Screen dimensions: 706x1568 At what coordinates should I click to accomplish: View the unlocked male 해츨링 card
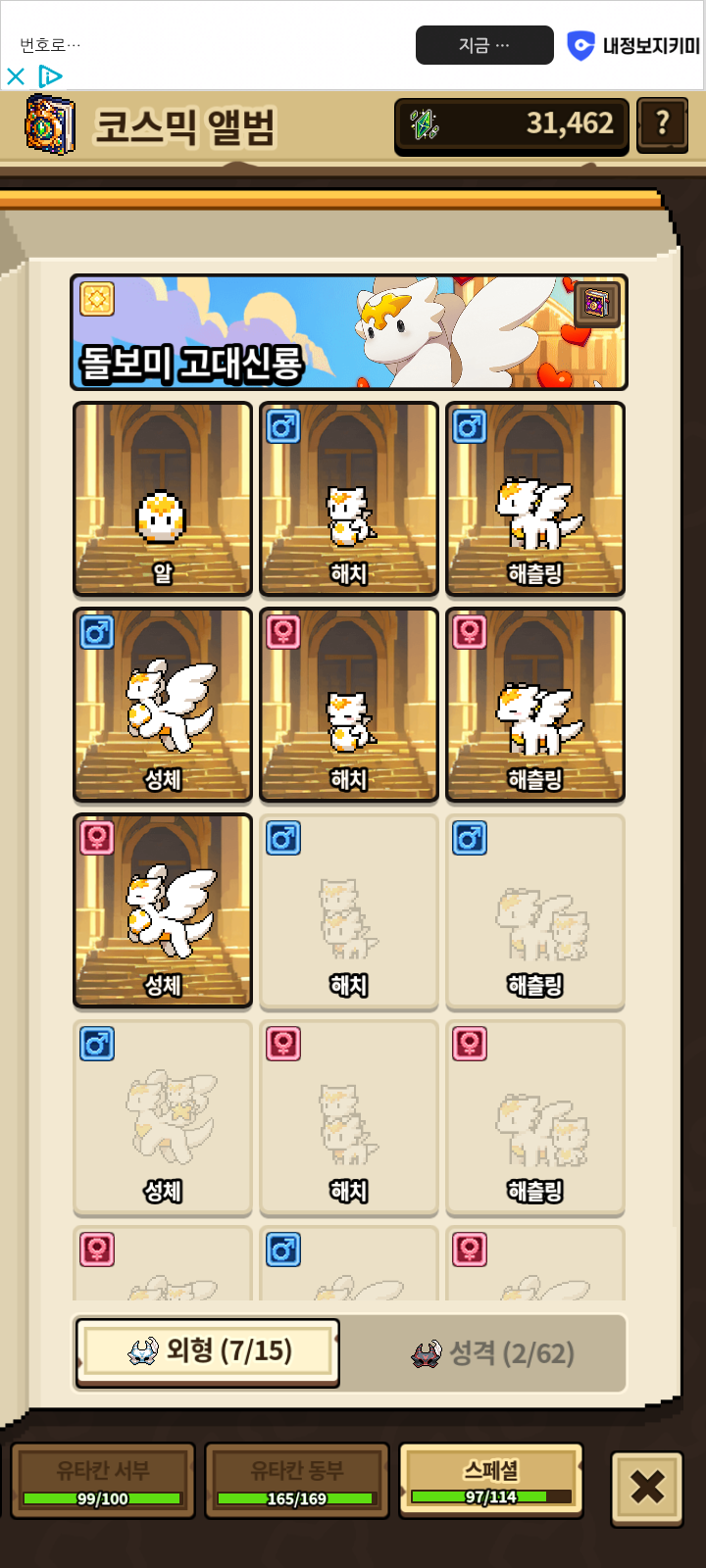pyautogui.click(x=535, y=500)
